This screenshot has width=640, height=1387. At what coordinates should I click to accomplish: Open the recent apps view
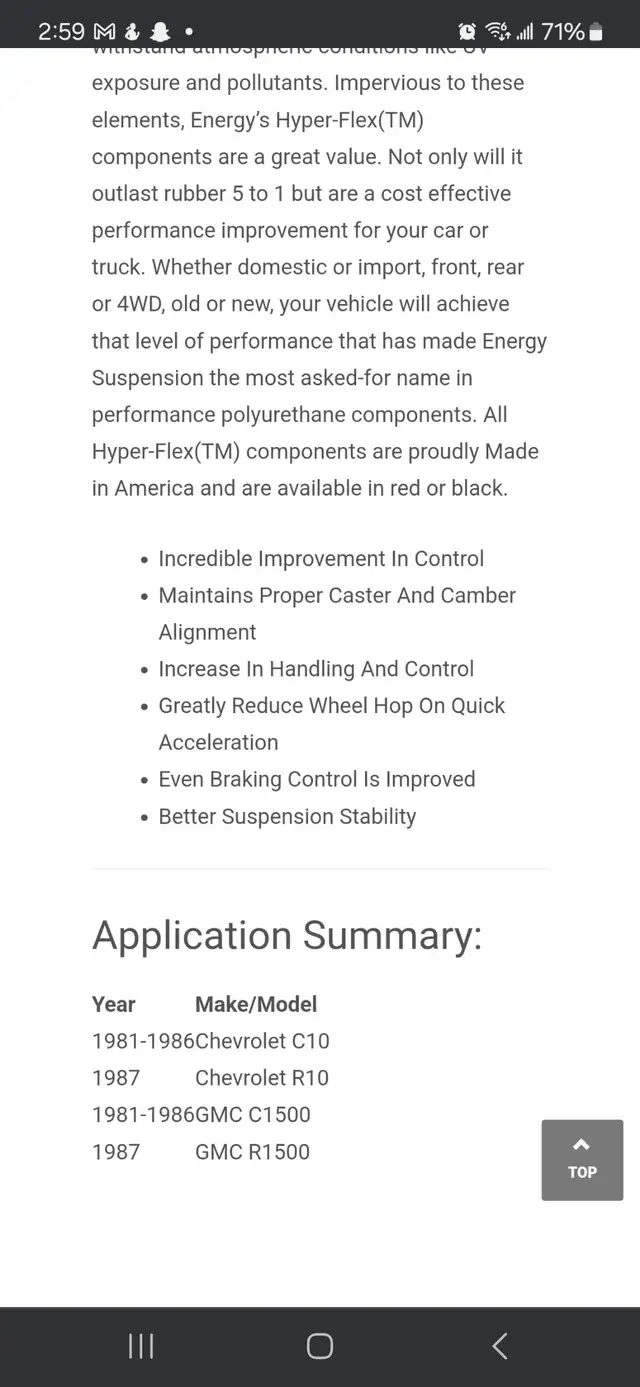pyautogui.click(x=141, y=1346)
